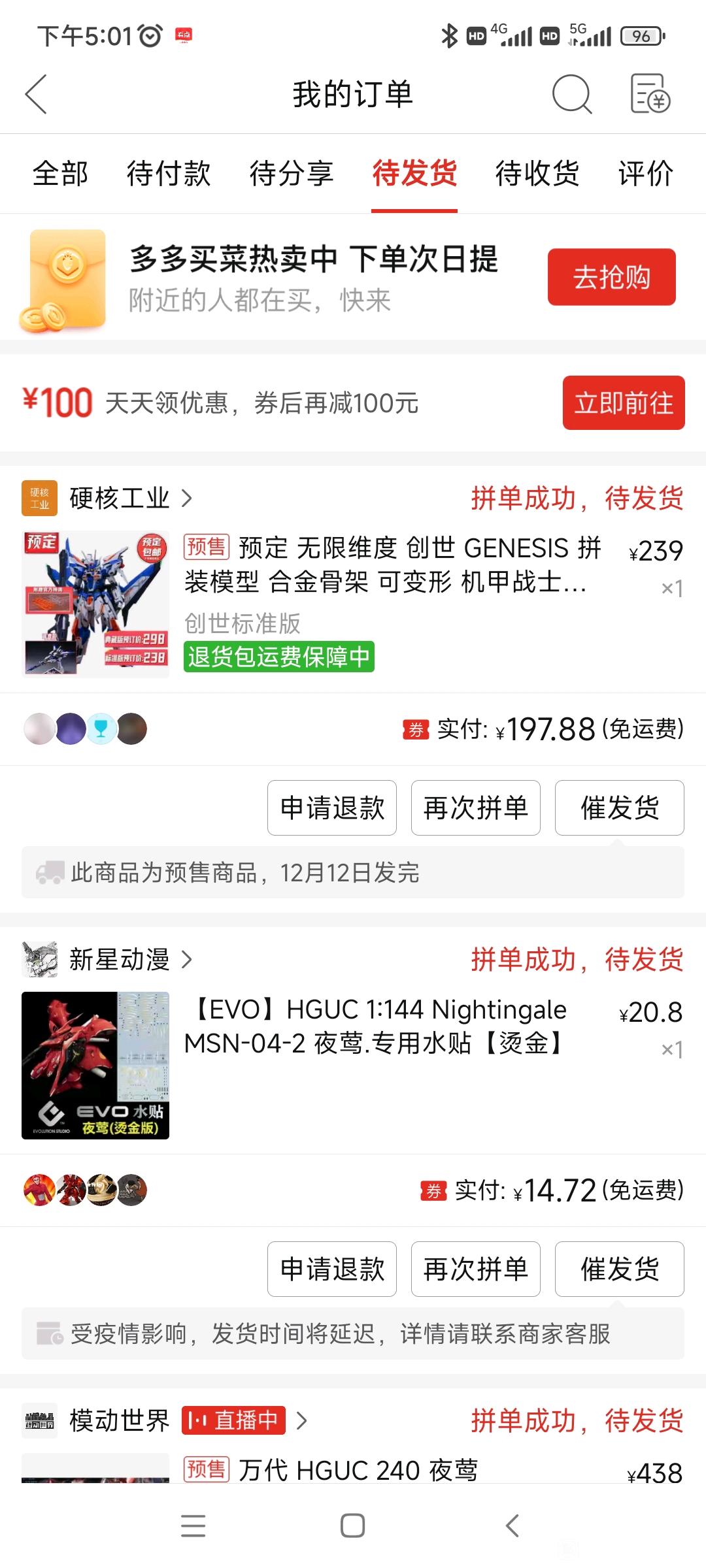Go back from the 我的订单 page
The image size is (706, 1568).
(37, 94)
